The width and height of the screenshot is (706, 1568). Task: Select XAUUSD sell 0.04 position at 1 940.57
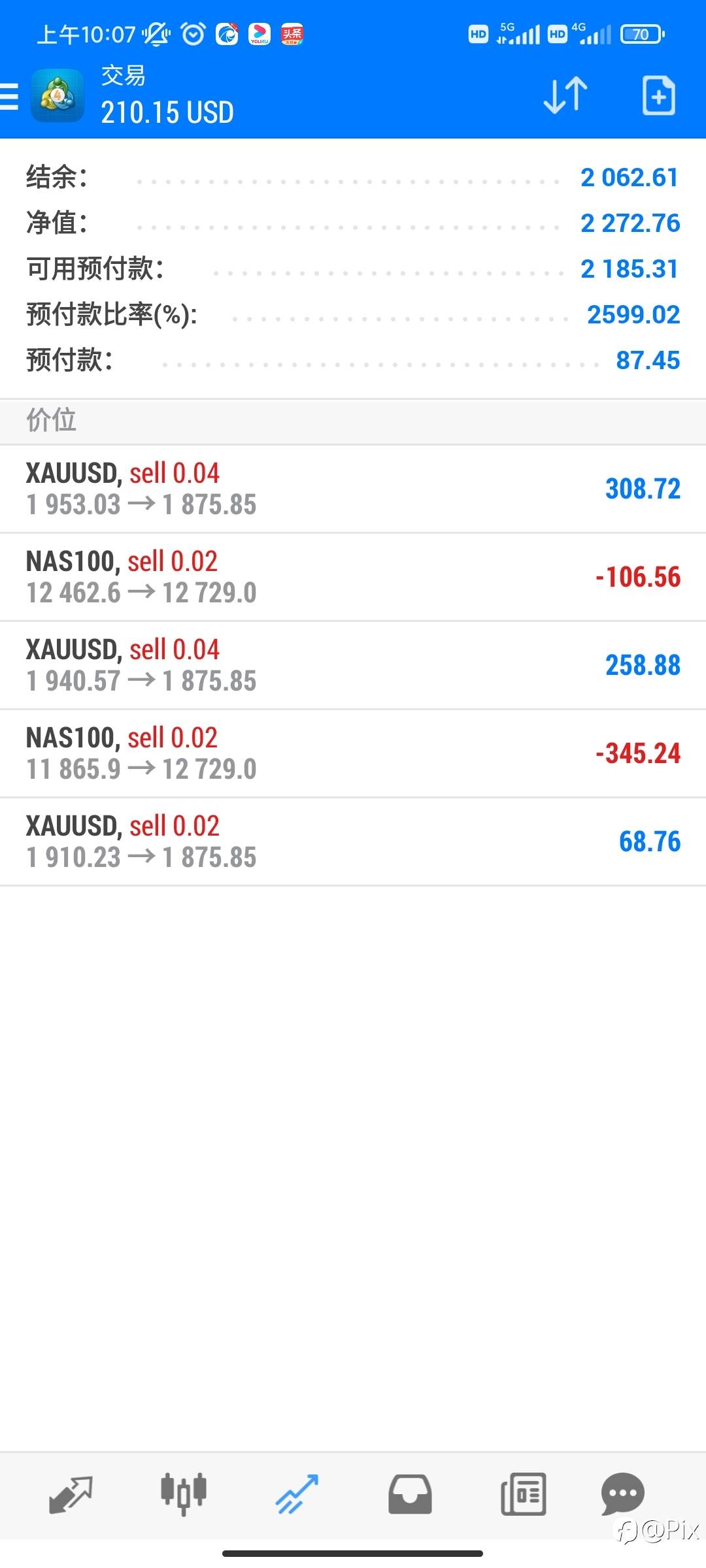click(353, 665)
